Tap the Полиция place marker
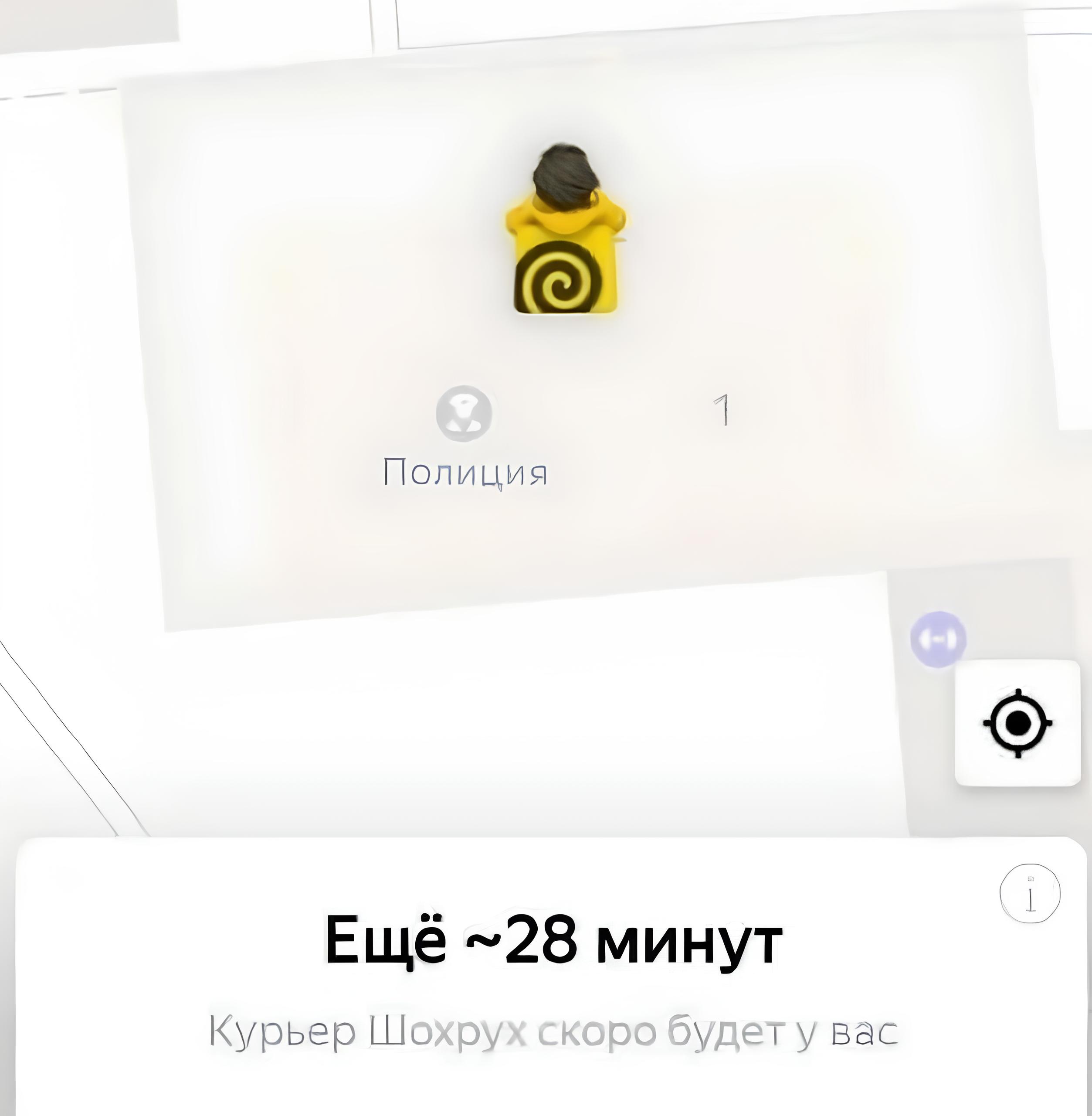 coord(464,414)
